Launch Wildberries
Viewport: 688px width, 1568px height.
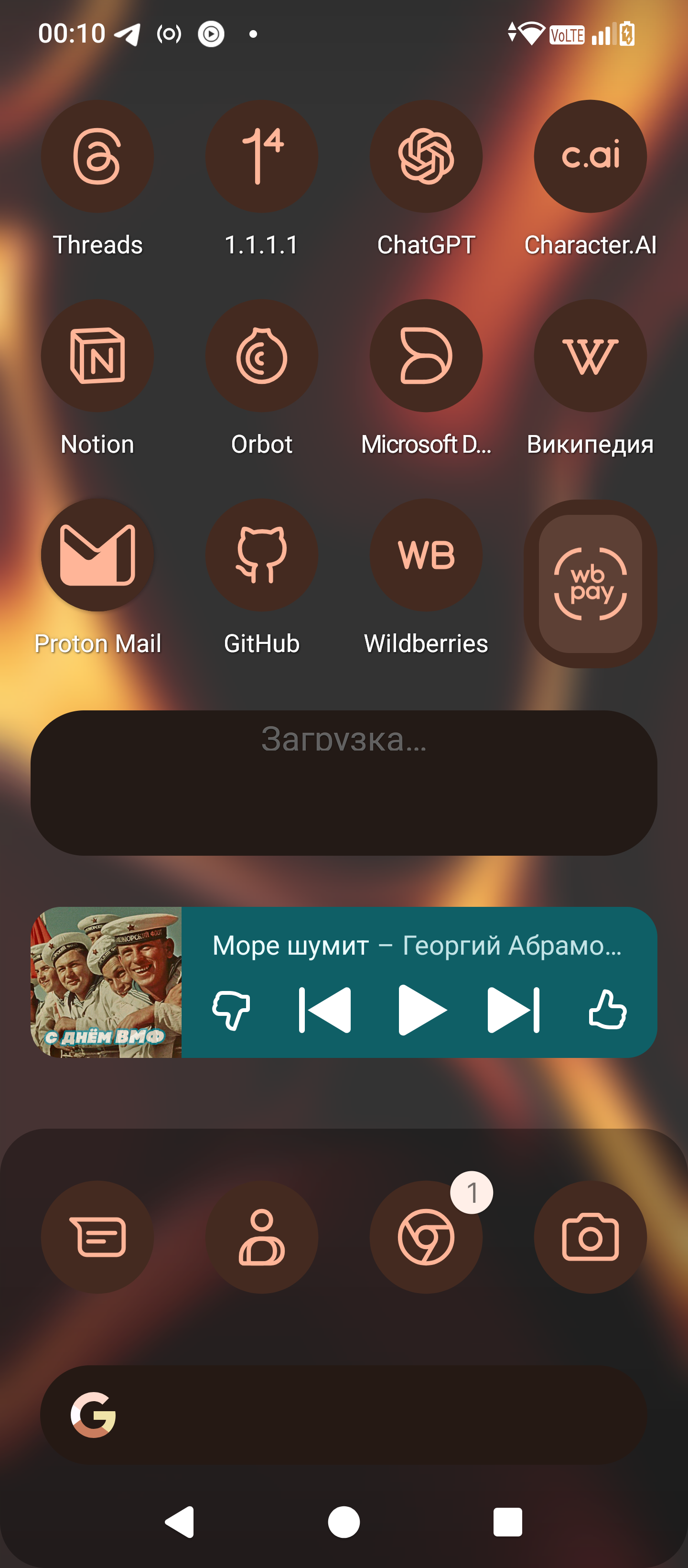coord(426,555)
